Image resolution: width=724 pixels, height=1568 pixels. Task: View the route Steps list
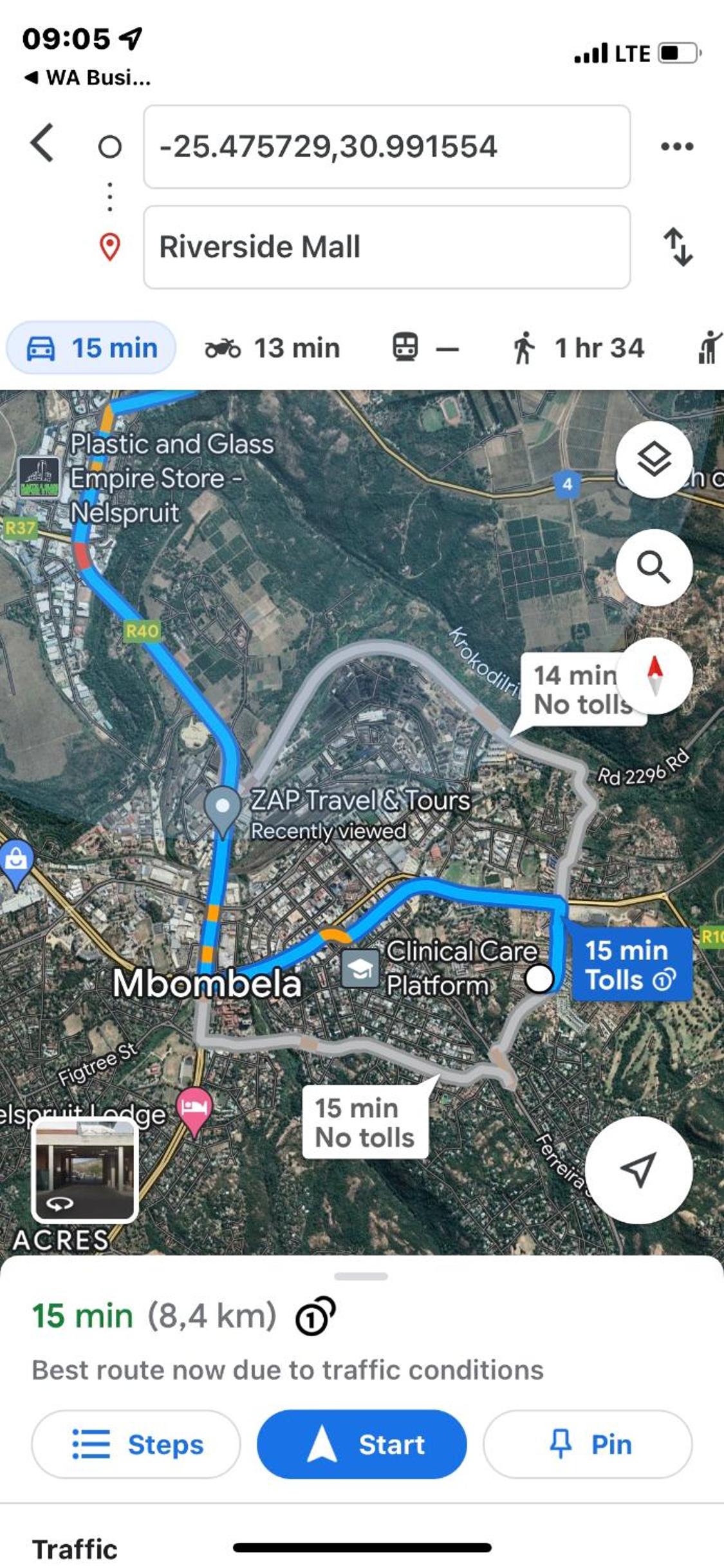136,1444
